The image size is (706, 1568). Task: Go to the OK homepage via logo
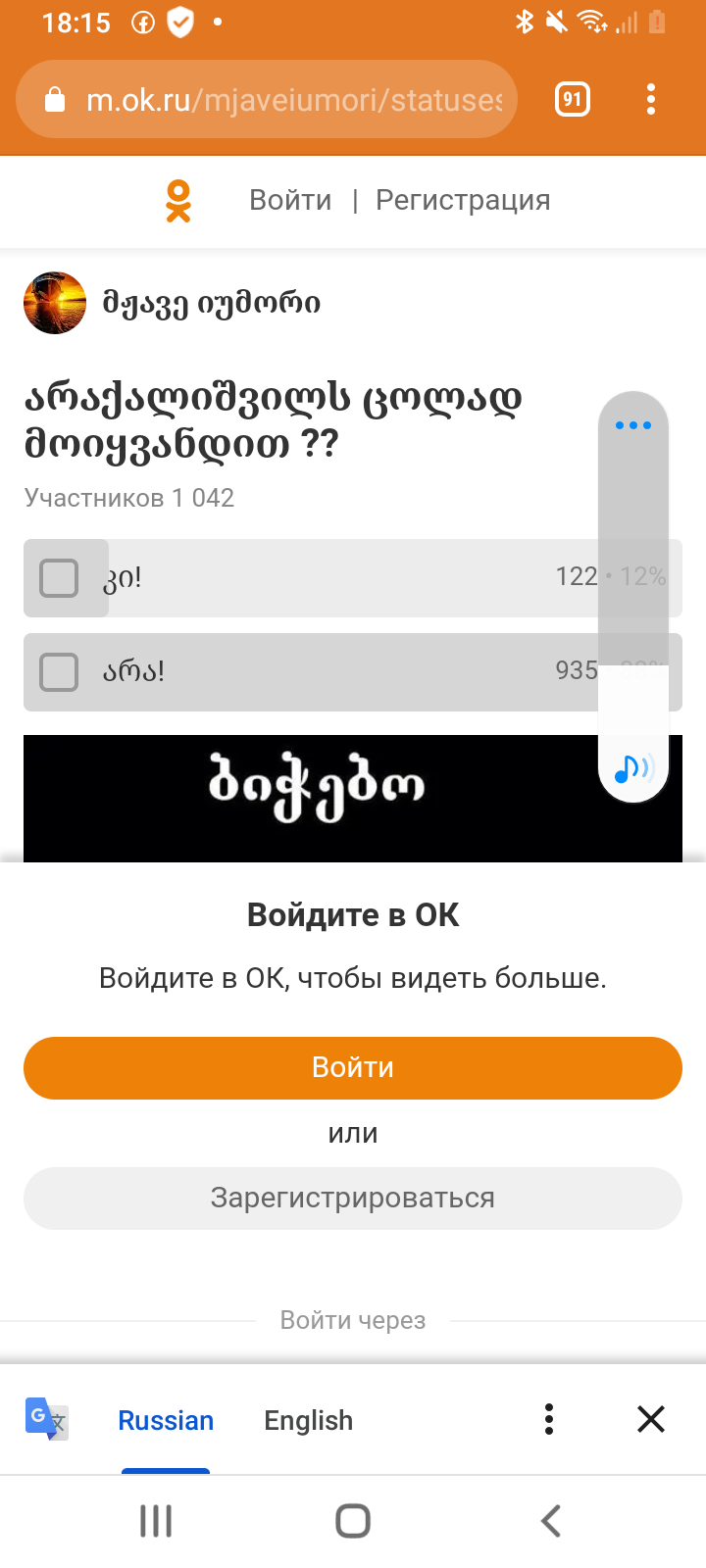(x=178, y=201)
